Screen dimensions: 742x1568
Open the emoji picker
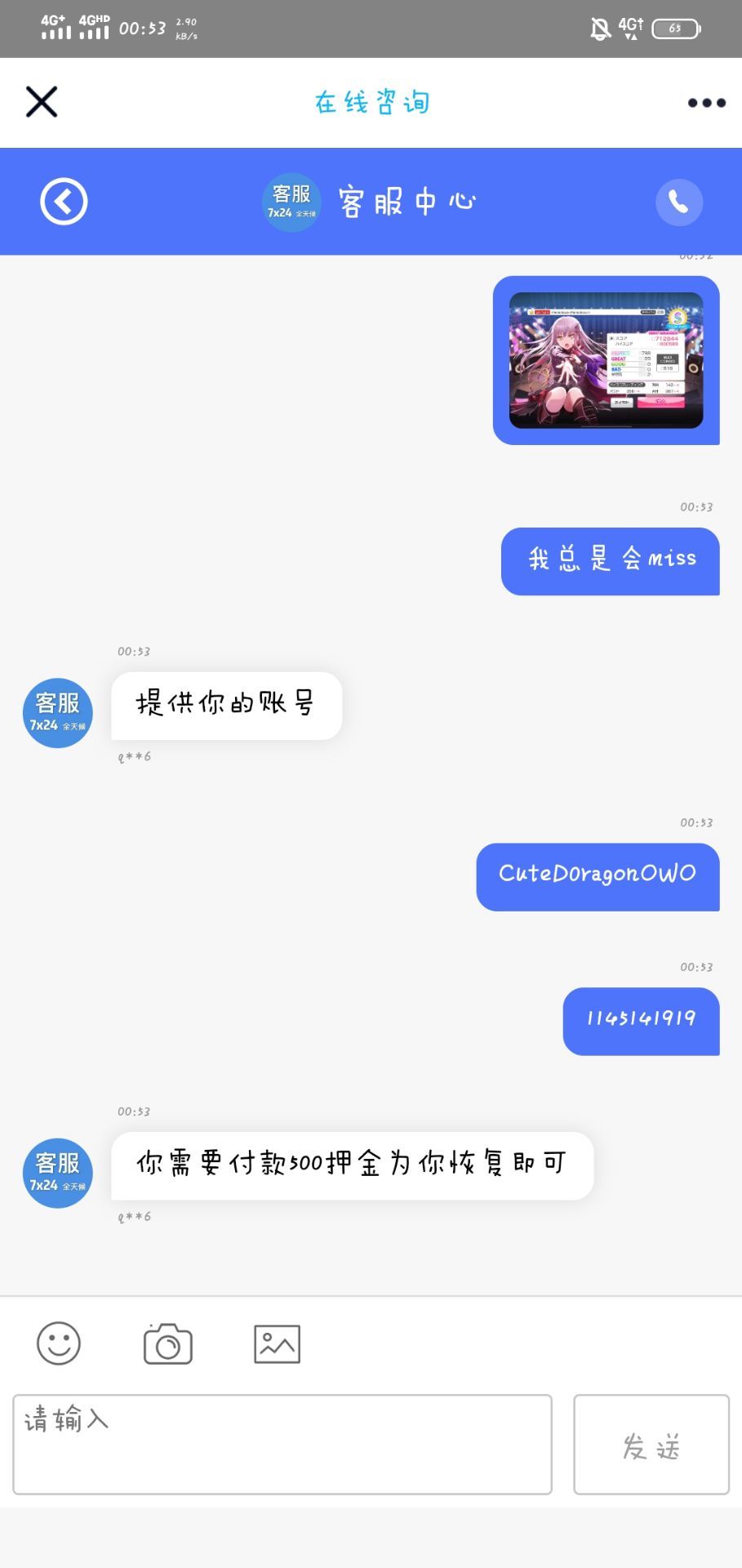(x=58, y=1343)
